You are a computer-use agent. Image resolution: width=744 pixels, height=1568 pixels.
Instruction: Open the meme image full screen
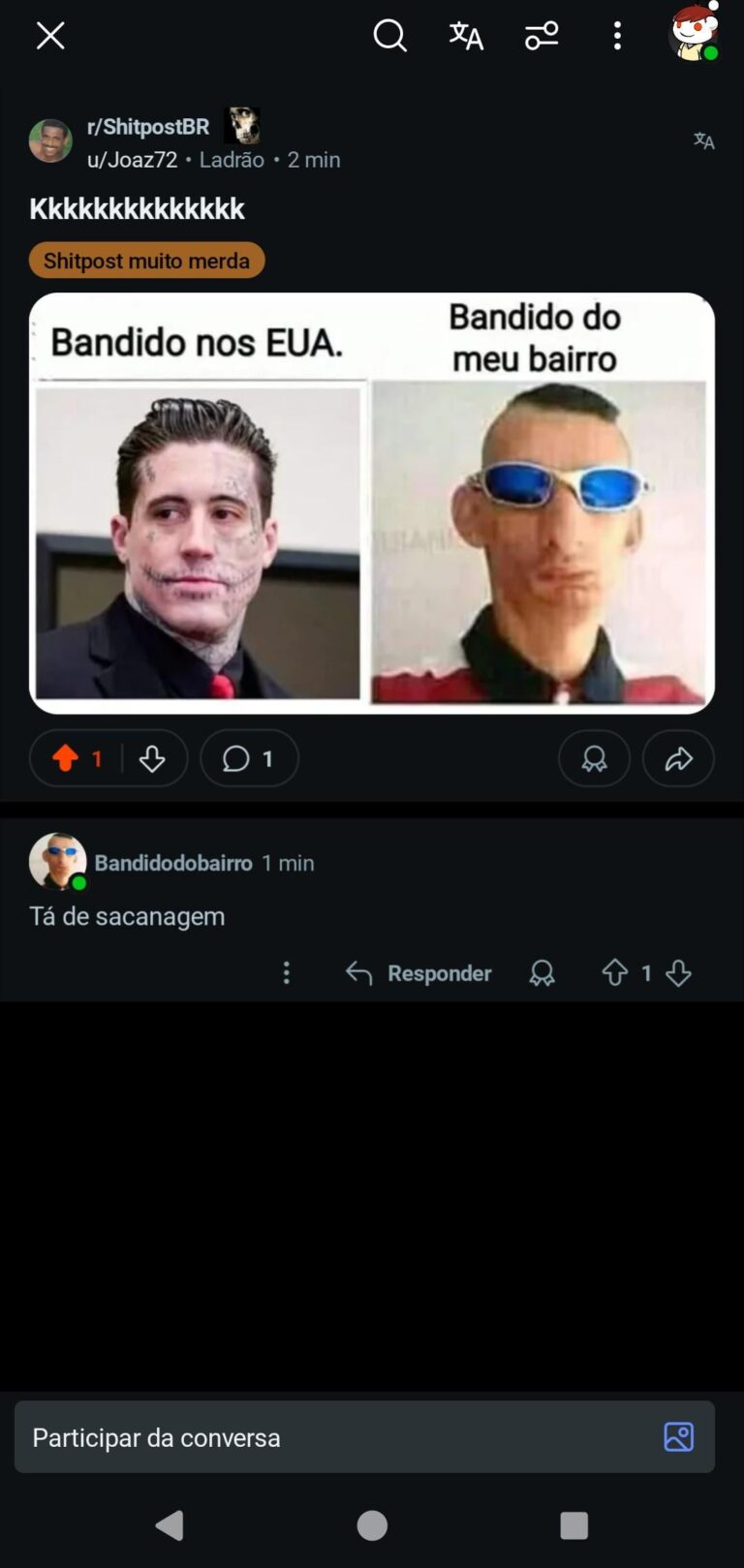click(372, 504)
